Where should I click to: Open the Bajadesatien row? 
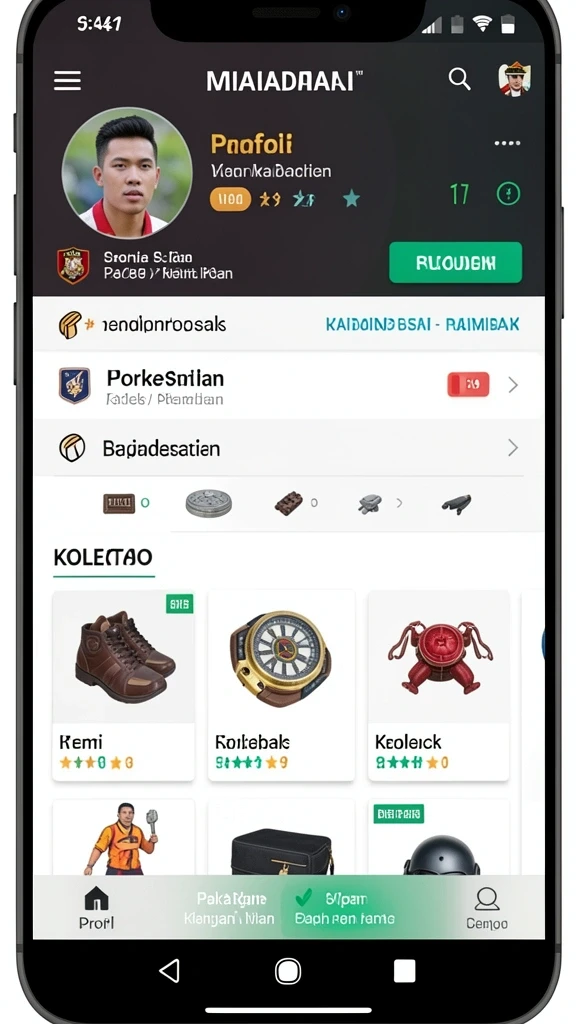pyautogui.click(x=289, y=448)
